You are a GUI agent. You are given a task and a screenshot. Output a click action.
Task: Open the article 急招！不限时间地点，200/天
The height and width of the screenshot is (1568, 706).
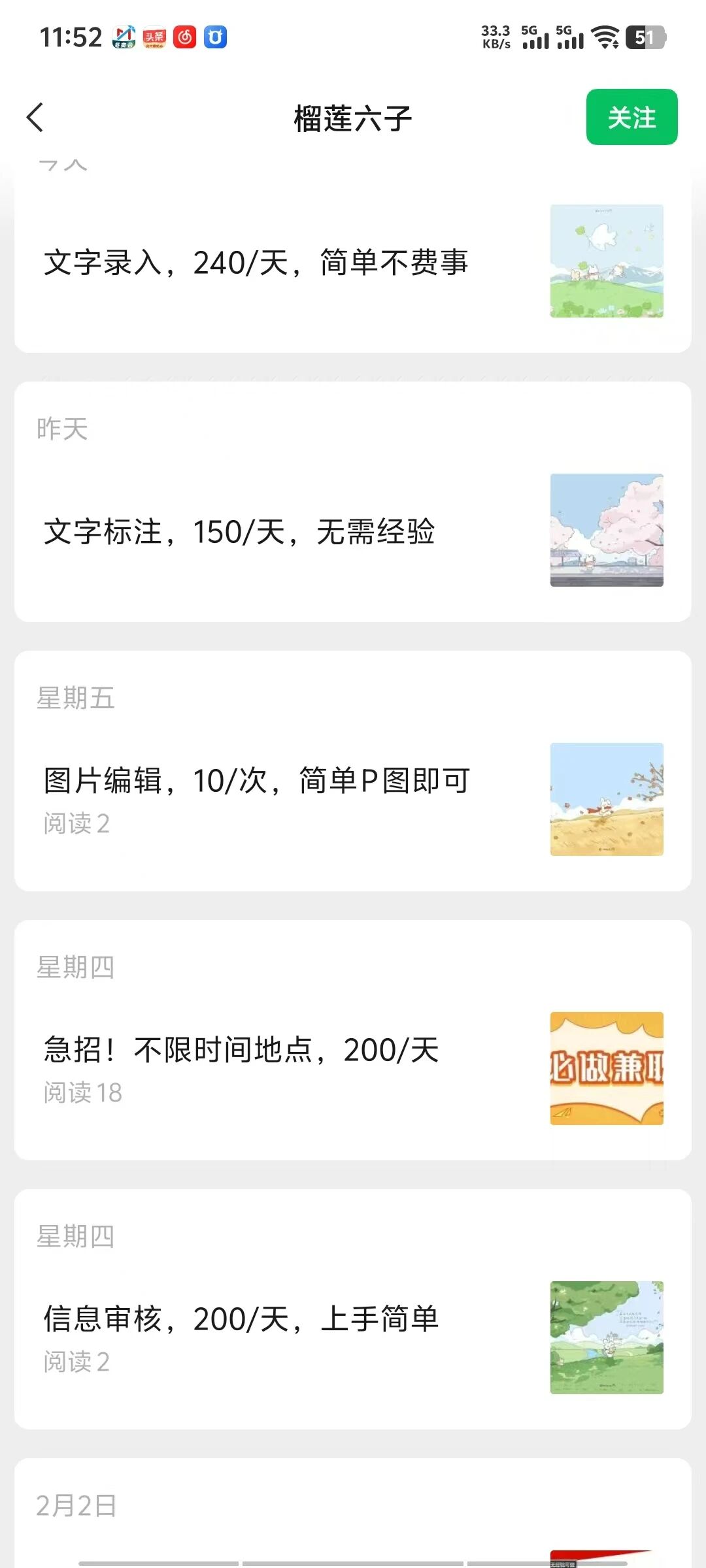pyautogui.click(x=241, y=1051)
